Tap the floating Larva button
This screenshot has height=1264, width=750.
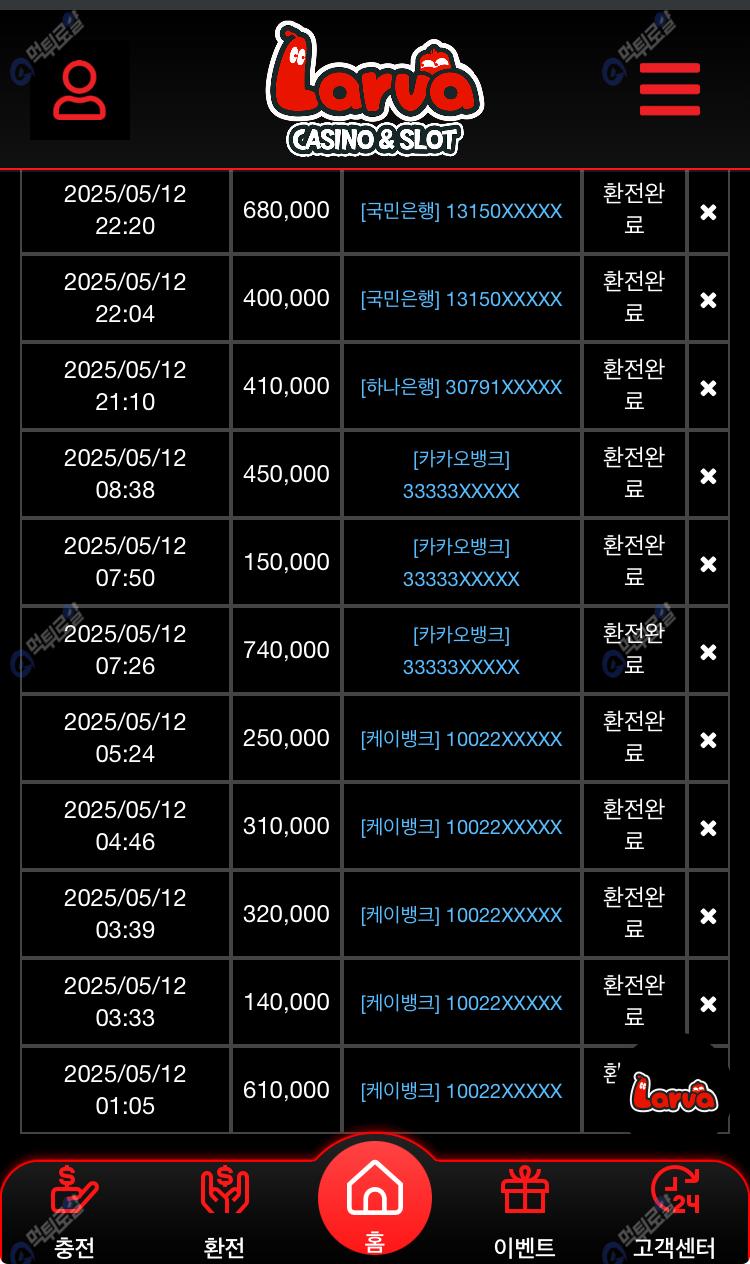[674, 1093]
